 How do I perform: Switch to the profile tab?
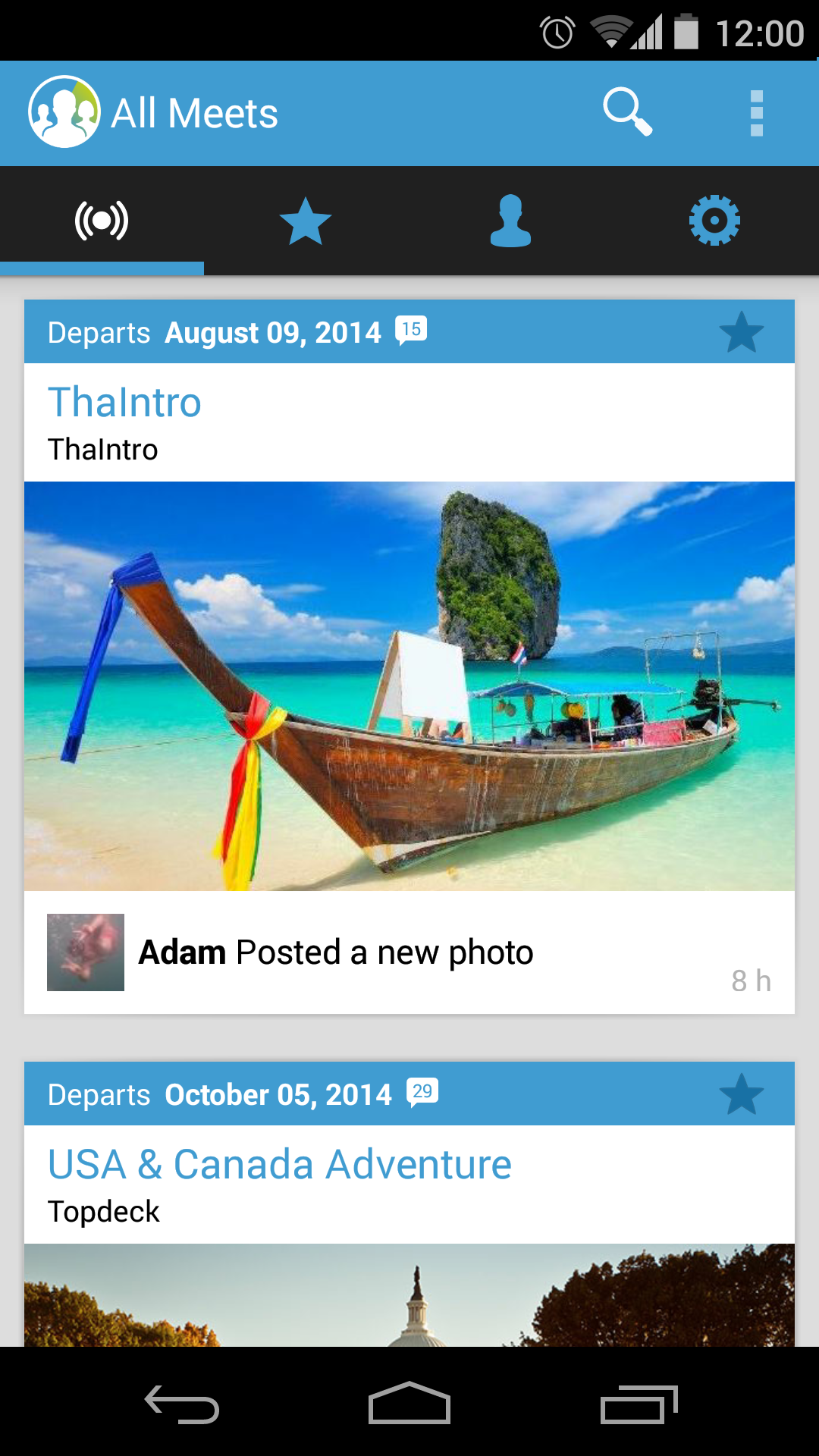pyautogui.click(x=510, y=221)
